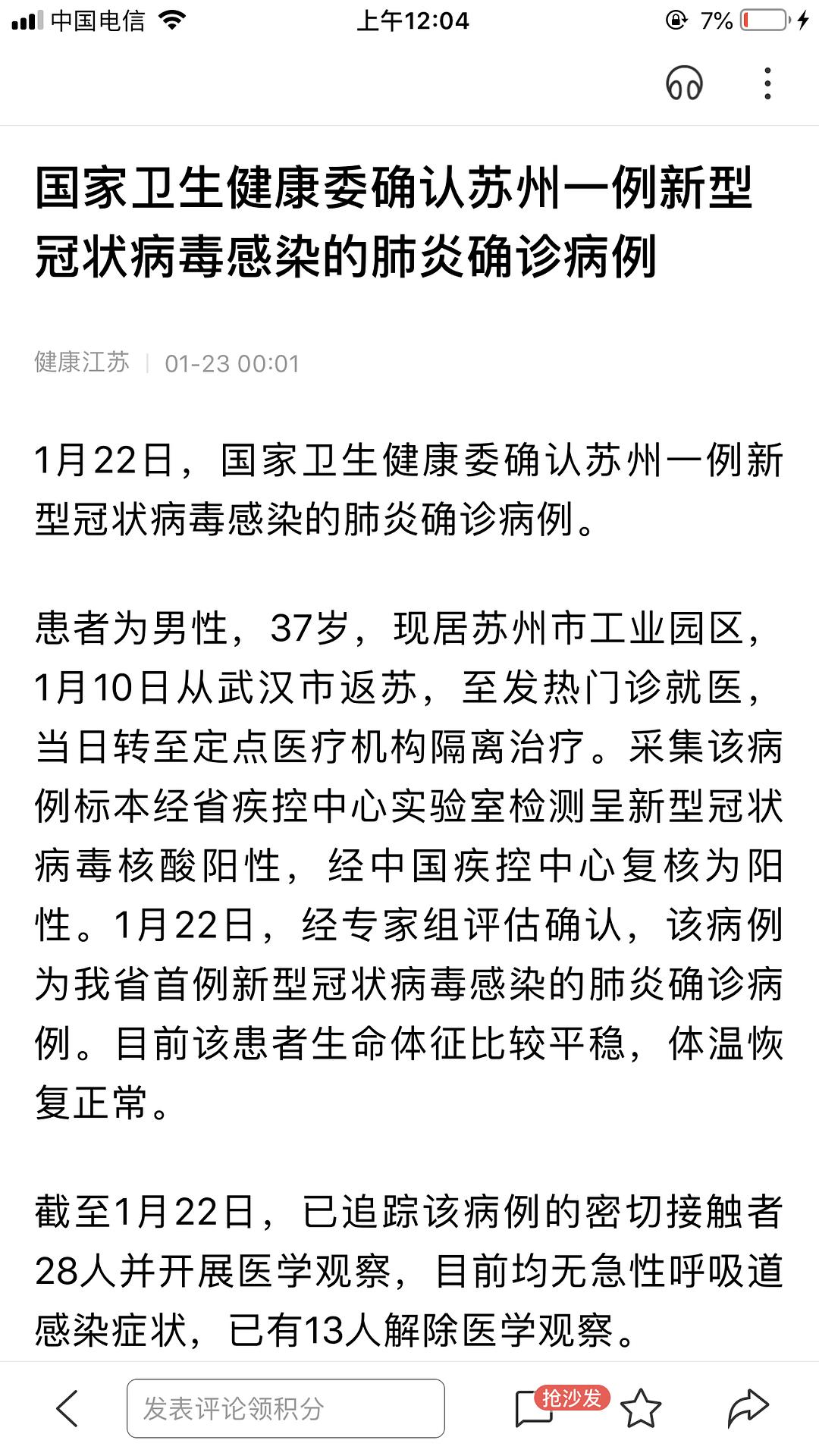The height and width of the screenshot is (1456, 819).
Task: Open comments with the 抢沙发 bubble icon
Action: pyautogui.click(x=535, y=1408)
